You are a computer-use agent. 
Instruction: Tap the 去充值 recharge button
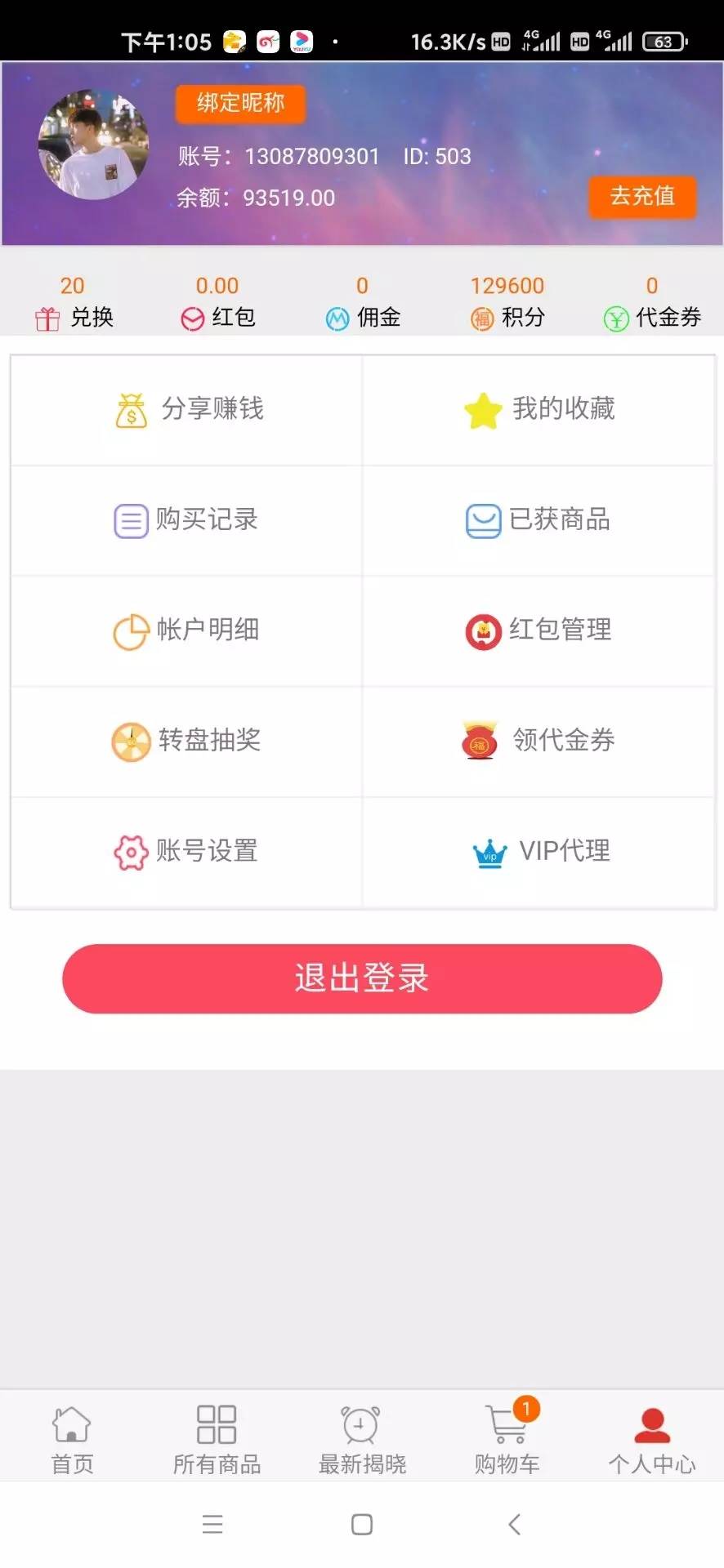[643, 197]
